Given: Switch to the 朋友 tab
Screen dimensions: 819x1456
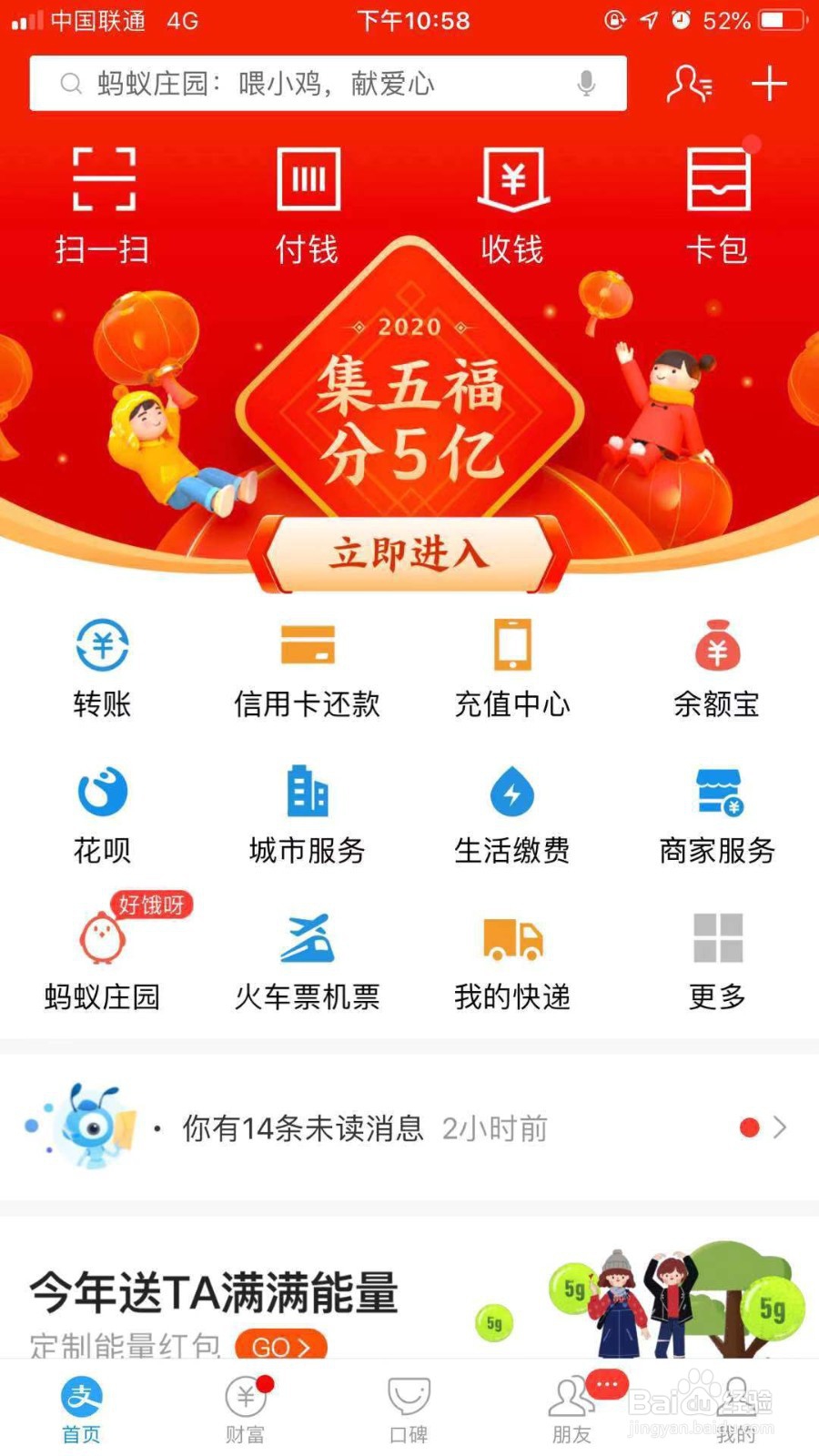Looking at the screenshot, I should tap(571, 1406).
